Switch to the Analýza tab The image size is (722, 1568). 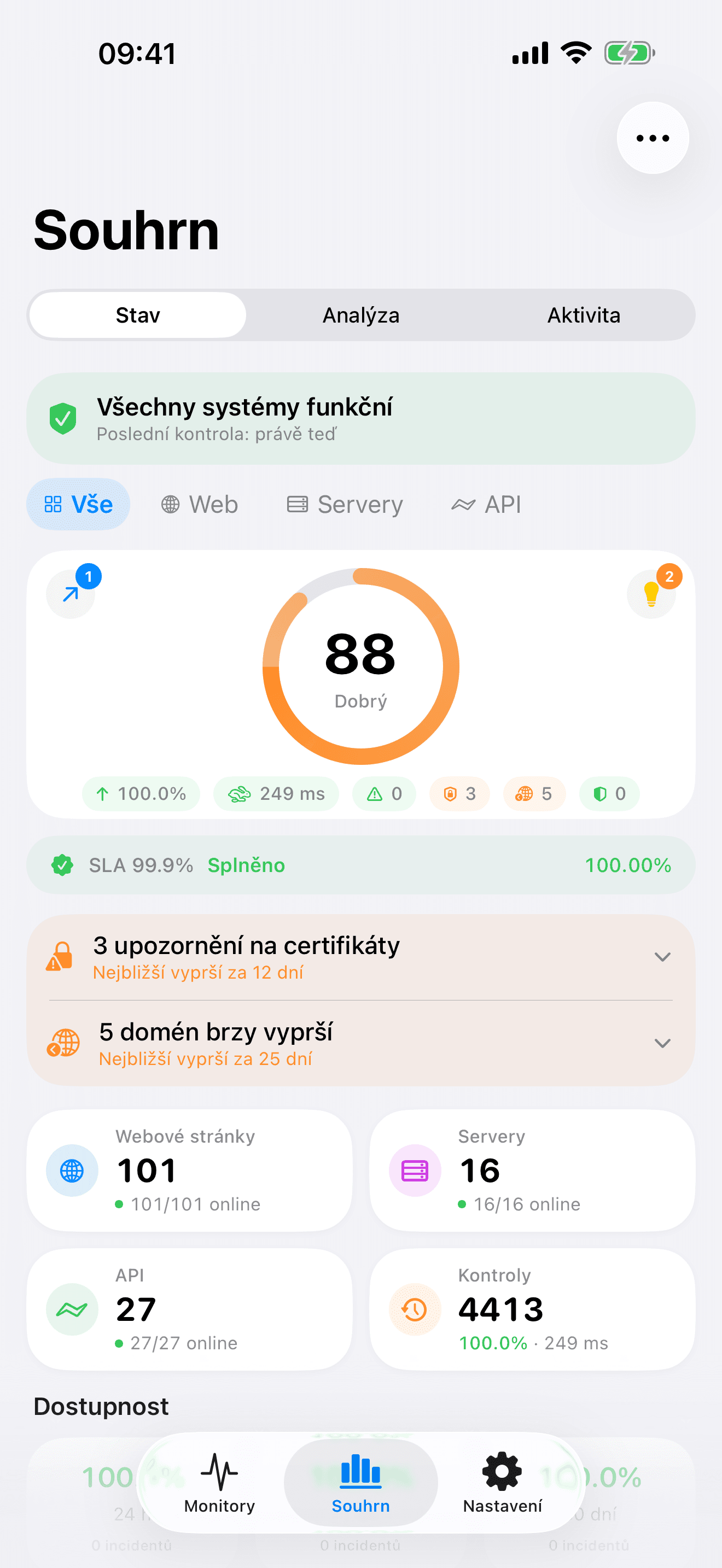coord(360,315)
